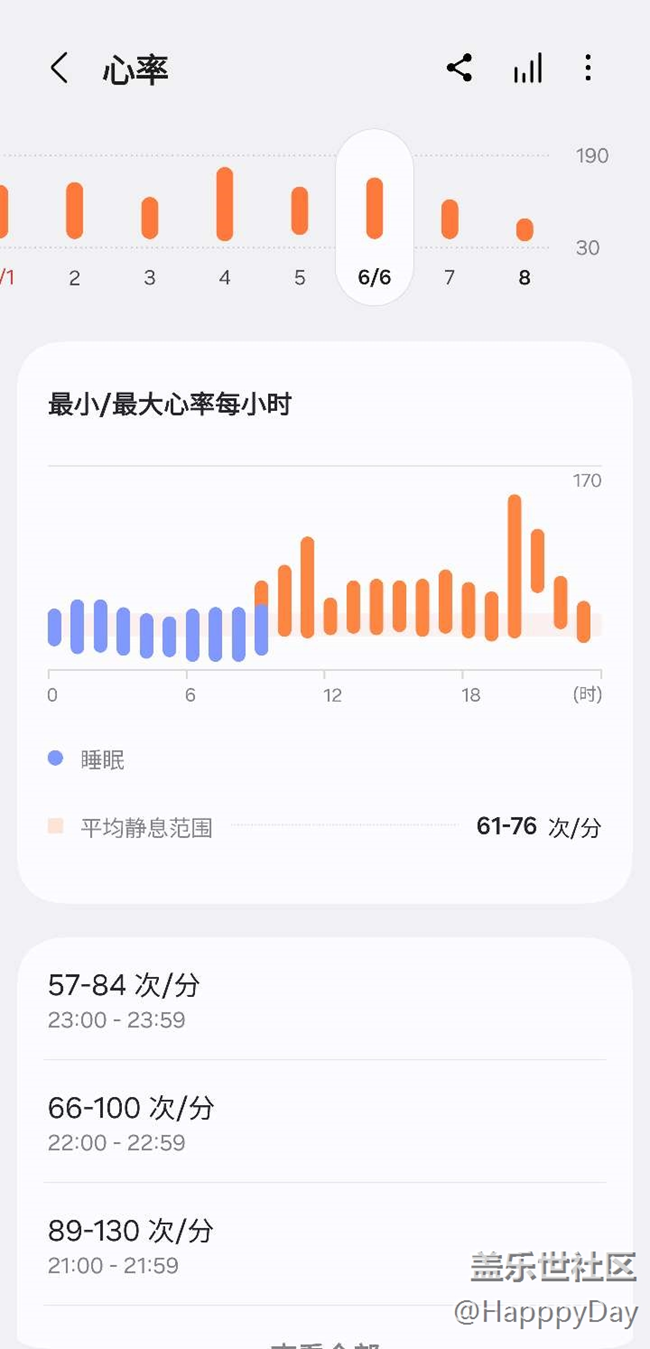
Task: Go back from the 心率 screen
Action: pos(59,69)
